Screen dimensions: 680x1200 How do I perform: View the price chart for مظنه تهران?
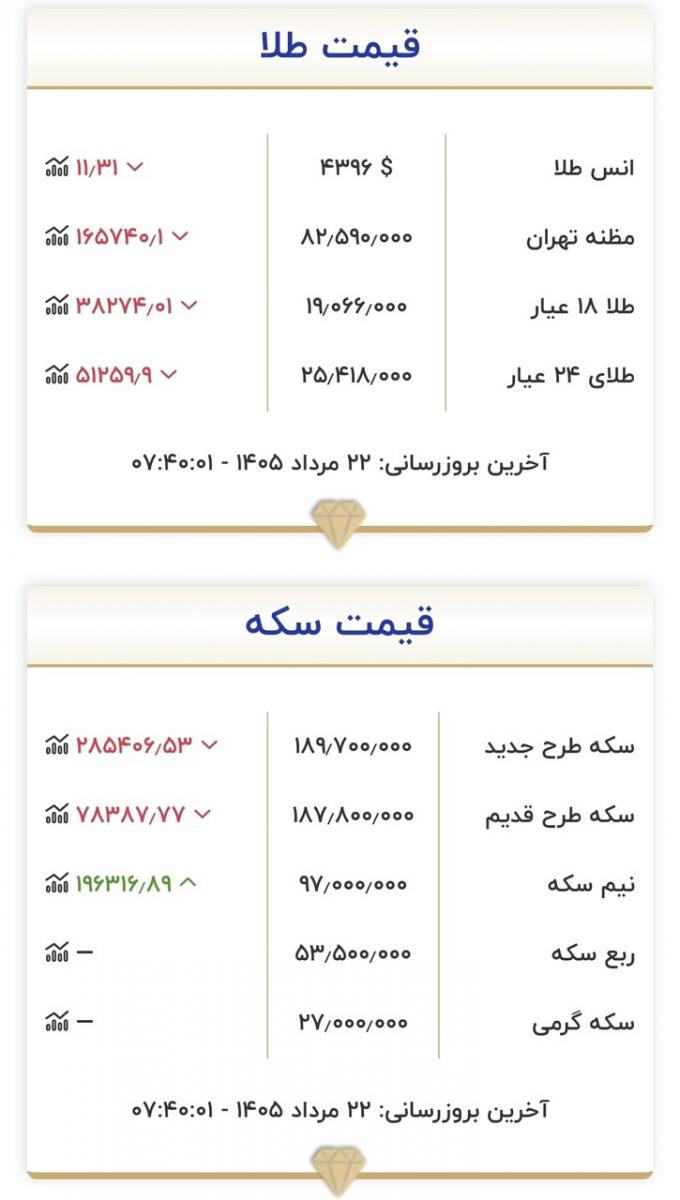pyautogui.click(x=57, y=237)
